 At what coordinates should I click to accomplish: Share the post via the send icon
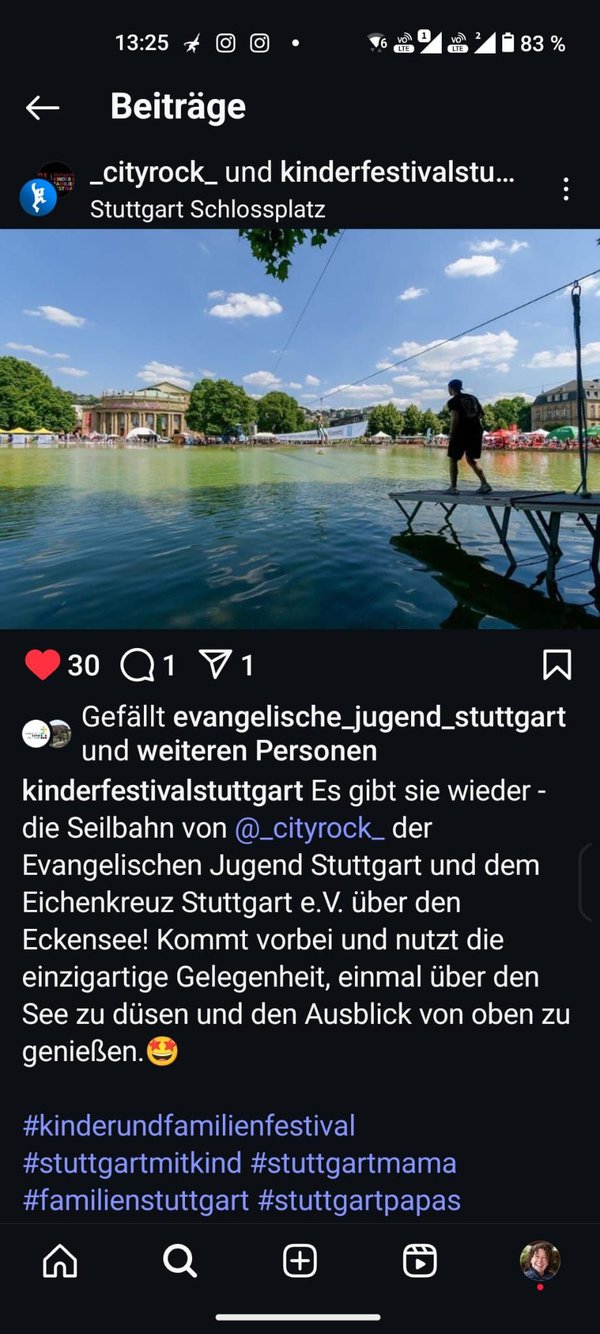click(x=216, y=664)
